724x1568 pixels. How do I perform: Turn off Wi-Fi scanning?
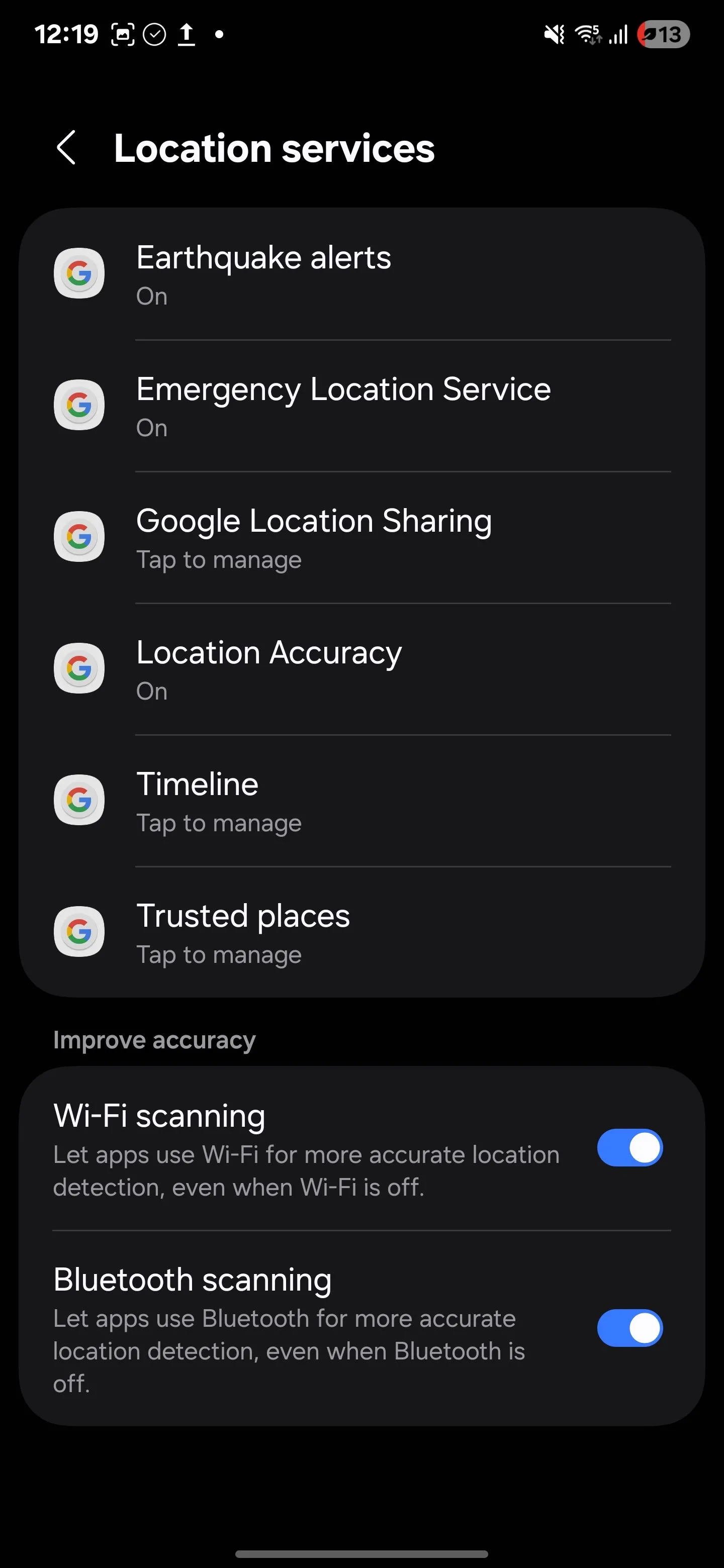pos(629,1148)
